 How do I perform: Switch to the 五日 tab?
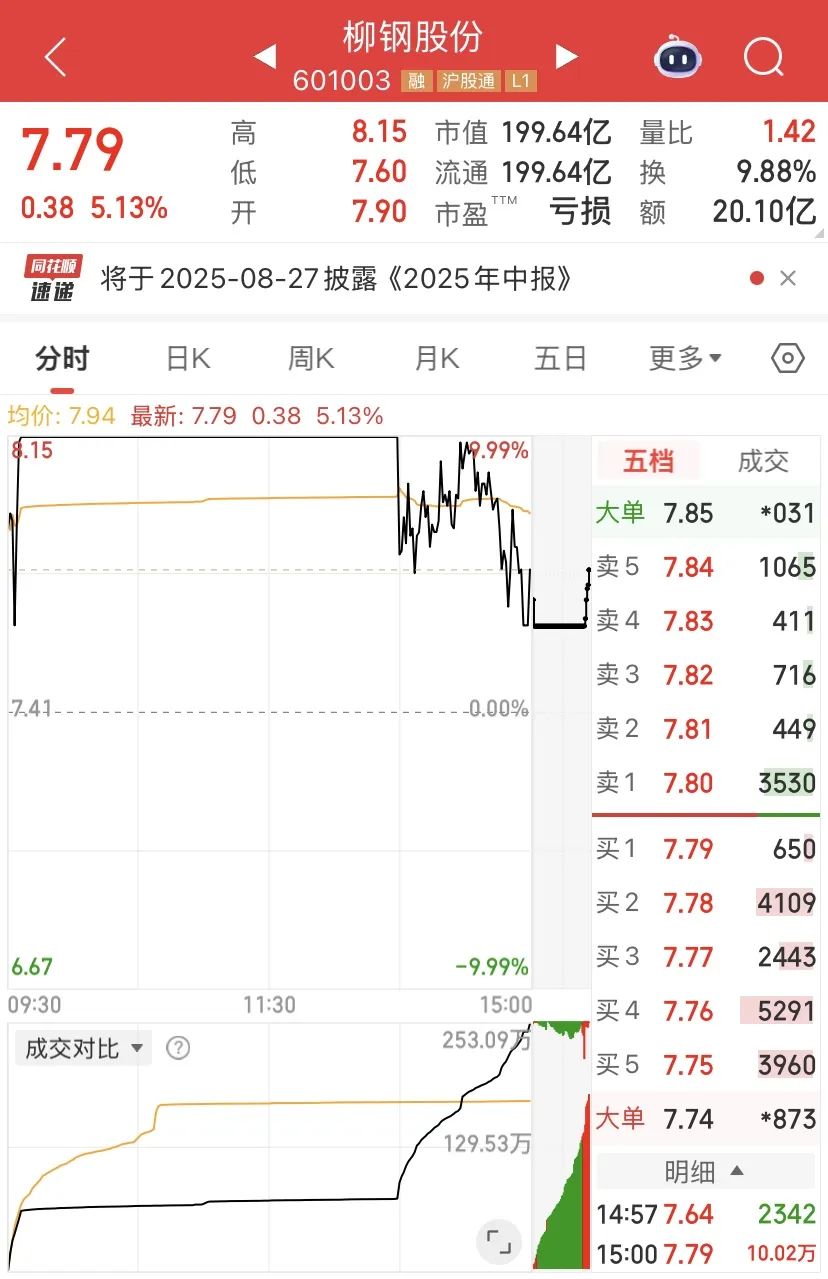point(560,358)
